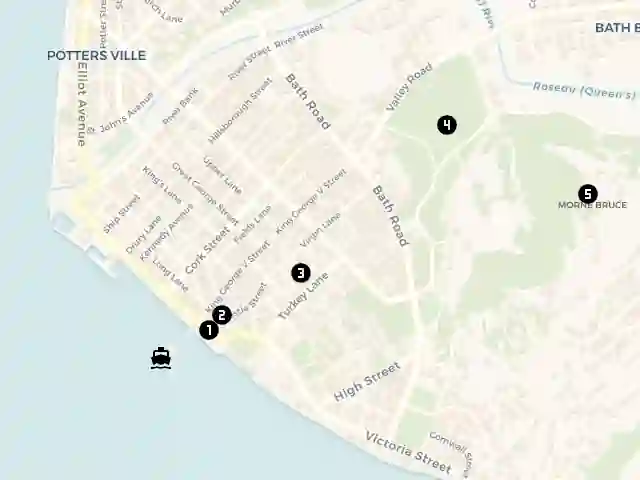Open marker 5 at Morne Bruce
640x480 pixels.
pyautogui.click(x=588, y=194)
